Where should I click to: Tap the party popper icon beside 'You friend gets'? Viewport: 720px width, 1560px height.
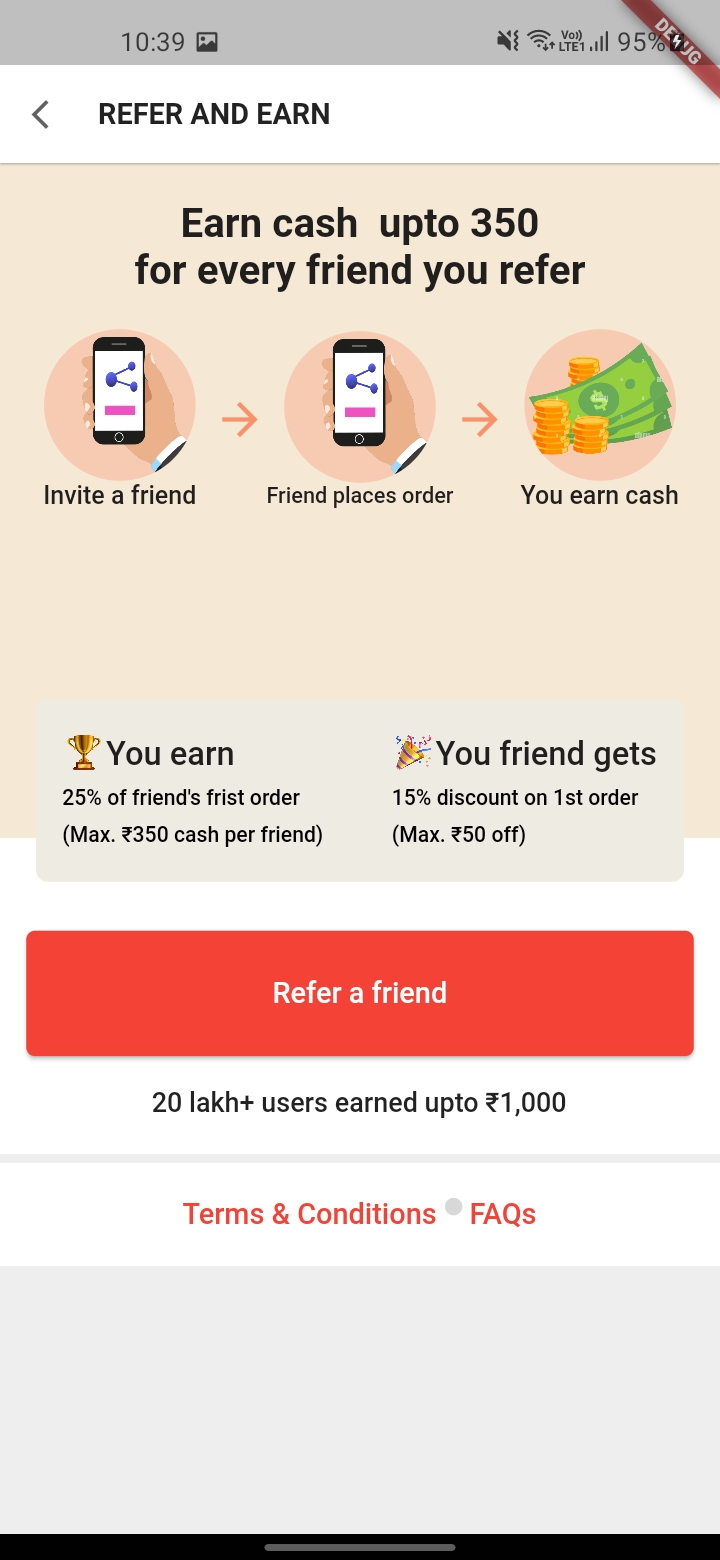tap(410, 752)
